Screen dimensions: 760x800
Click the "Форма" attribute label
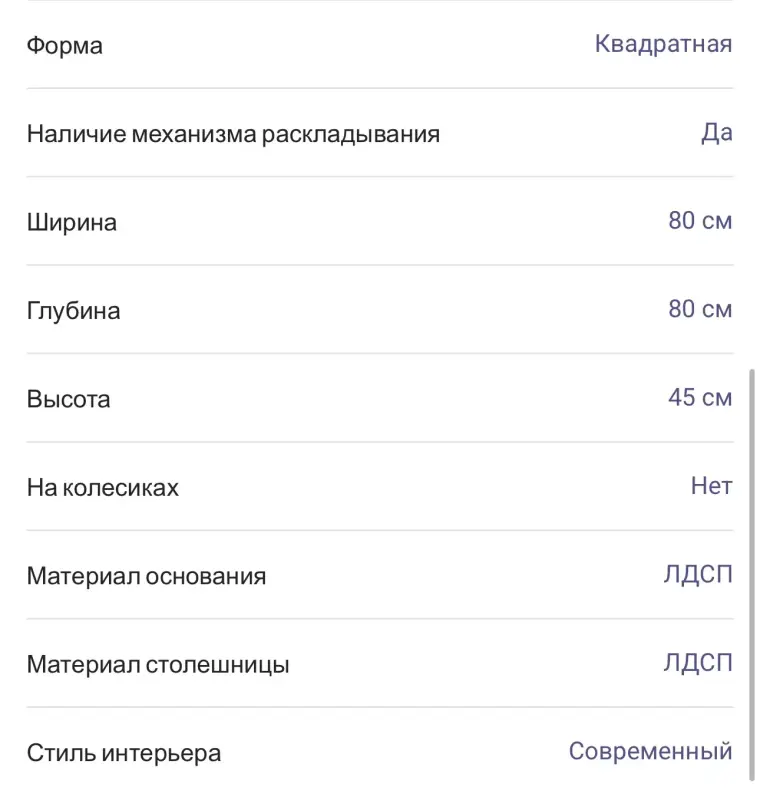pos(64,46)
